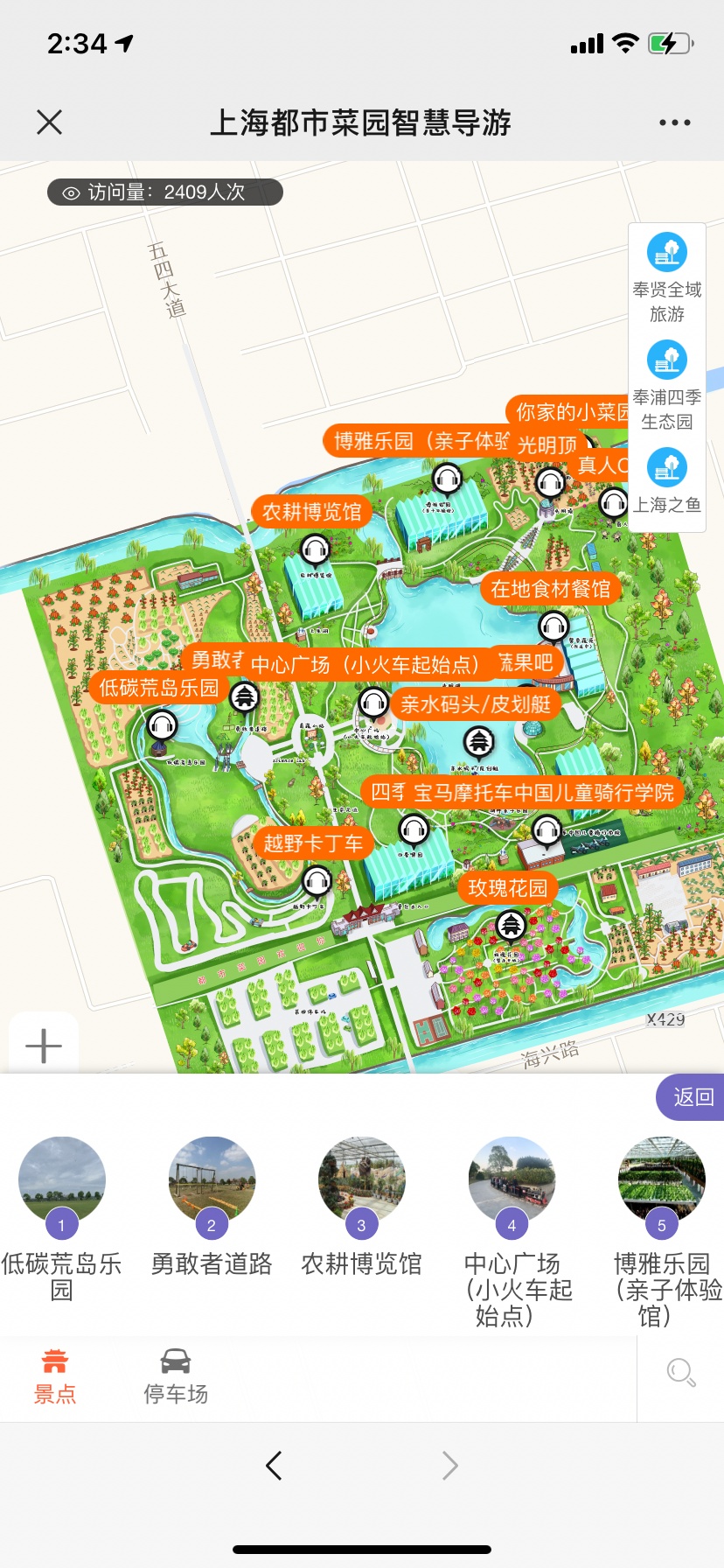Open 奉贤全域旅游 from side panel
This screenshot has height=1568, width=724.
(667, 276)
